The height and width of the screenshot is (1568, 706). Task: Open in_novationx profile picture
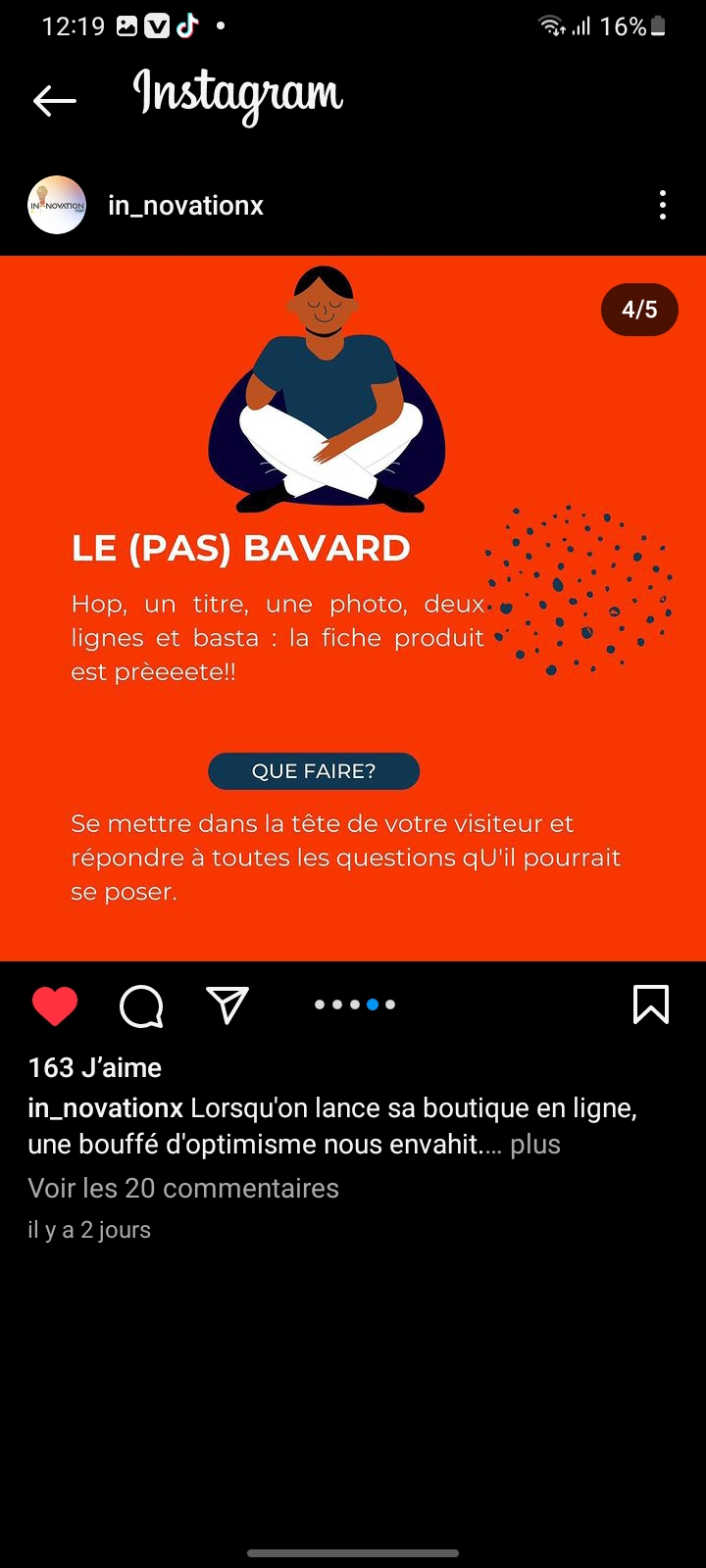click(57, 205)
